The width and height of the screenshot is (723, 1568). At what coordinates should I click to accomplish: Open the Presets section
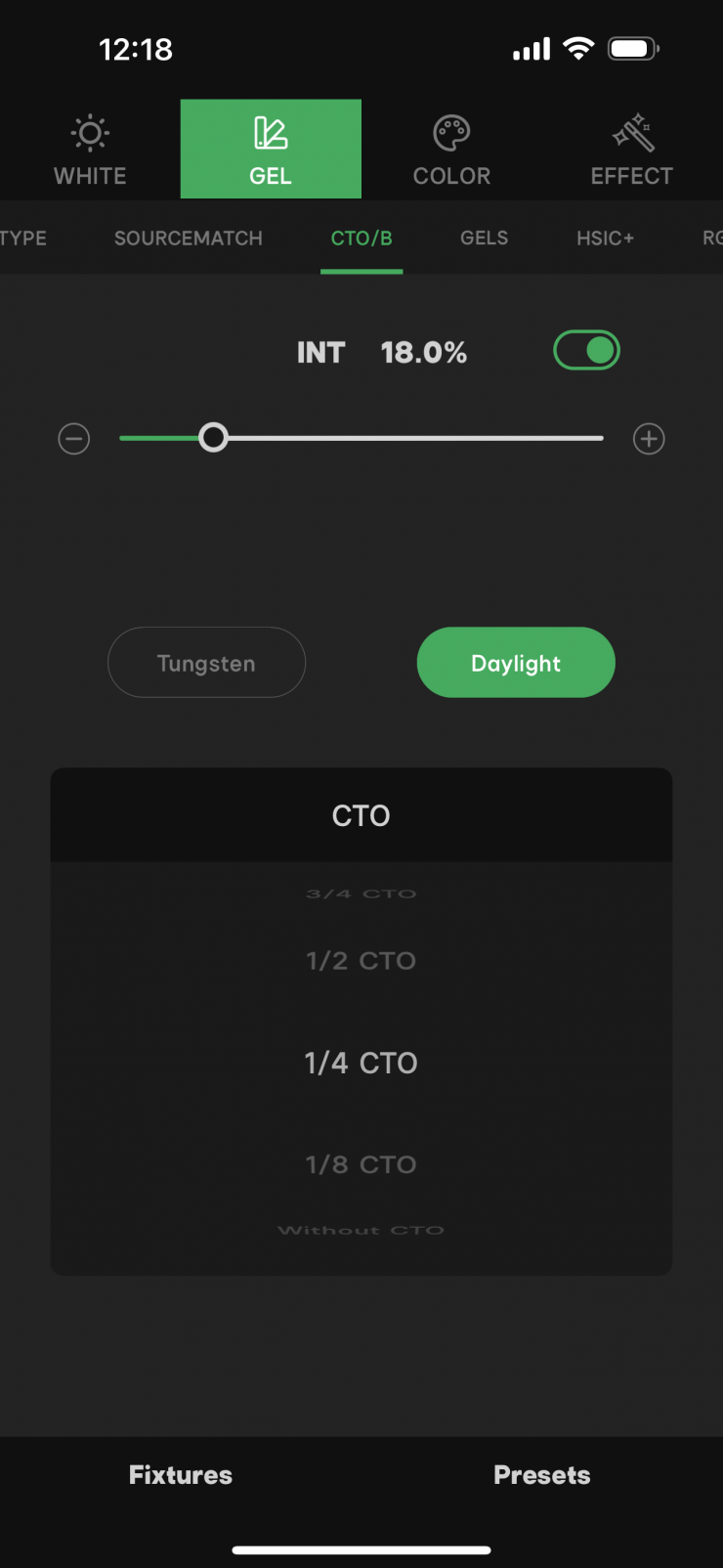click(542, 1475)
